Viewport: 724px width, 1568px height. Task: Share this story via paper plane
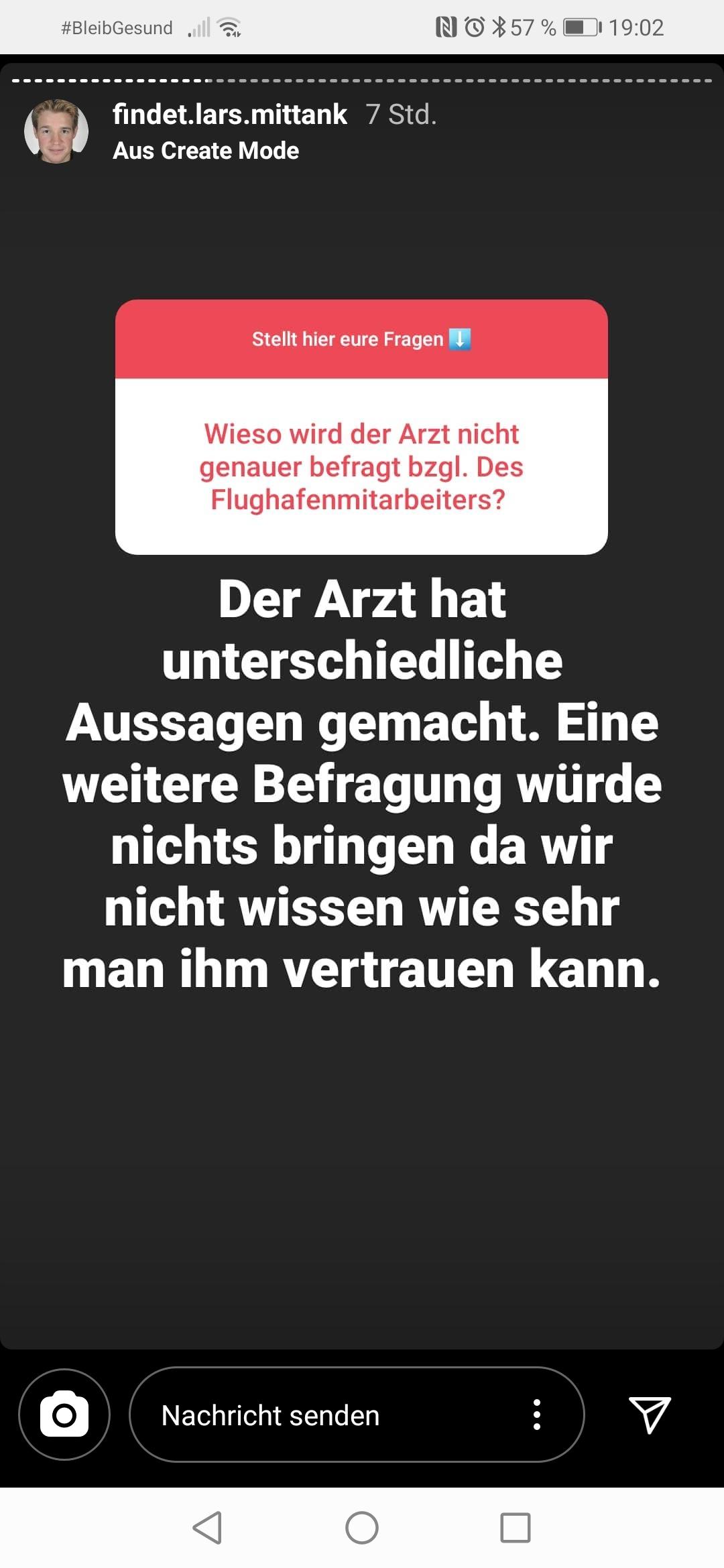[x=650, y=1415]
